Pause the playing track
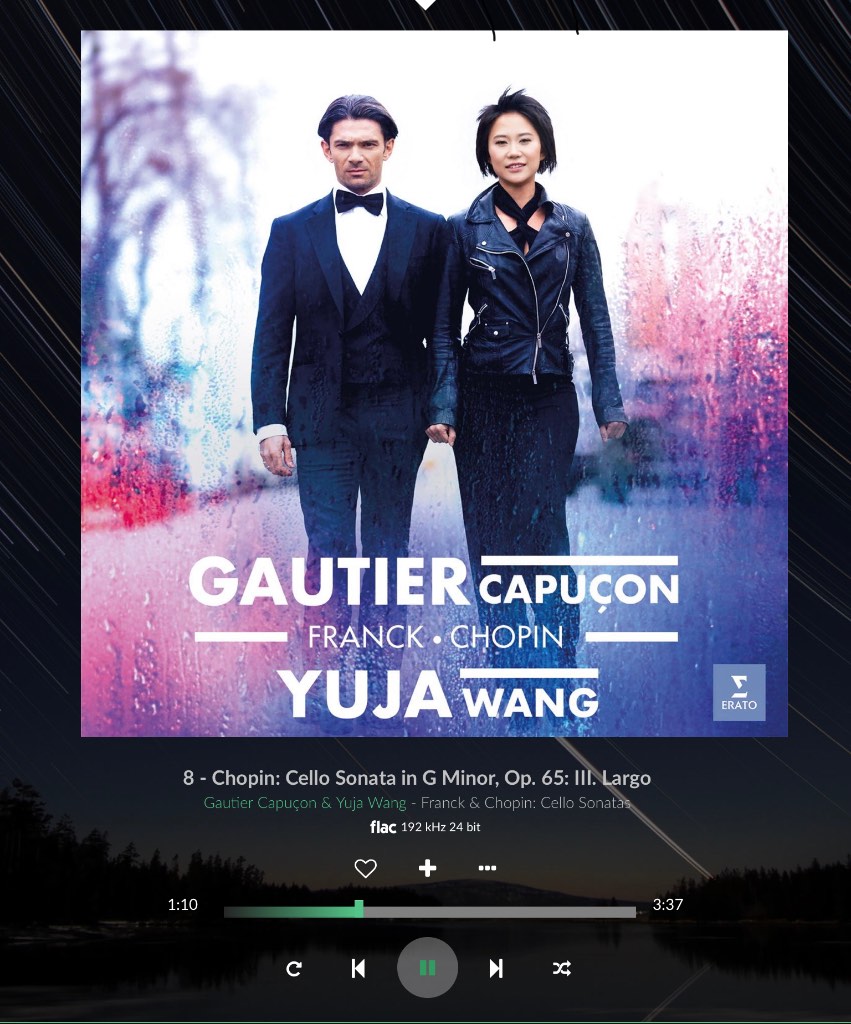851x1024 pixels. pos(427,968)
